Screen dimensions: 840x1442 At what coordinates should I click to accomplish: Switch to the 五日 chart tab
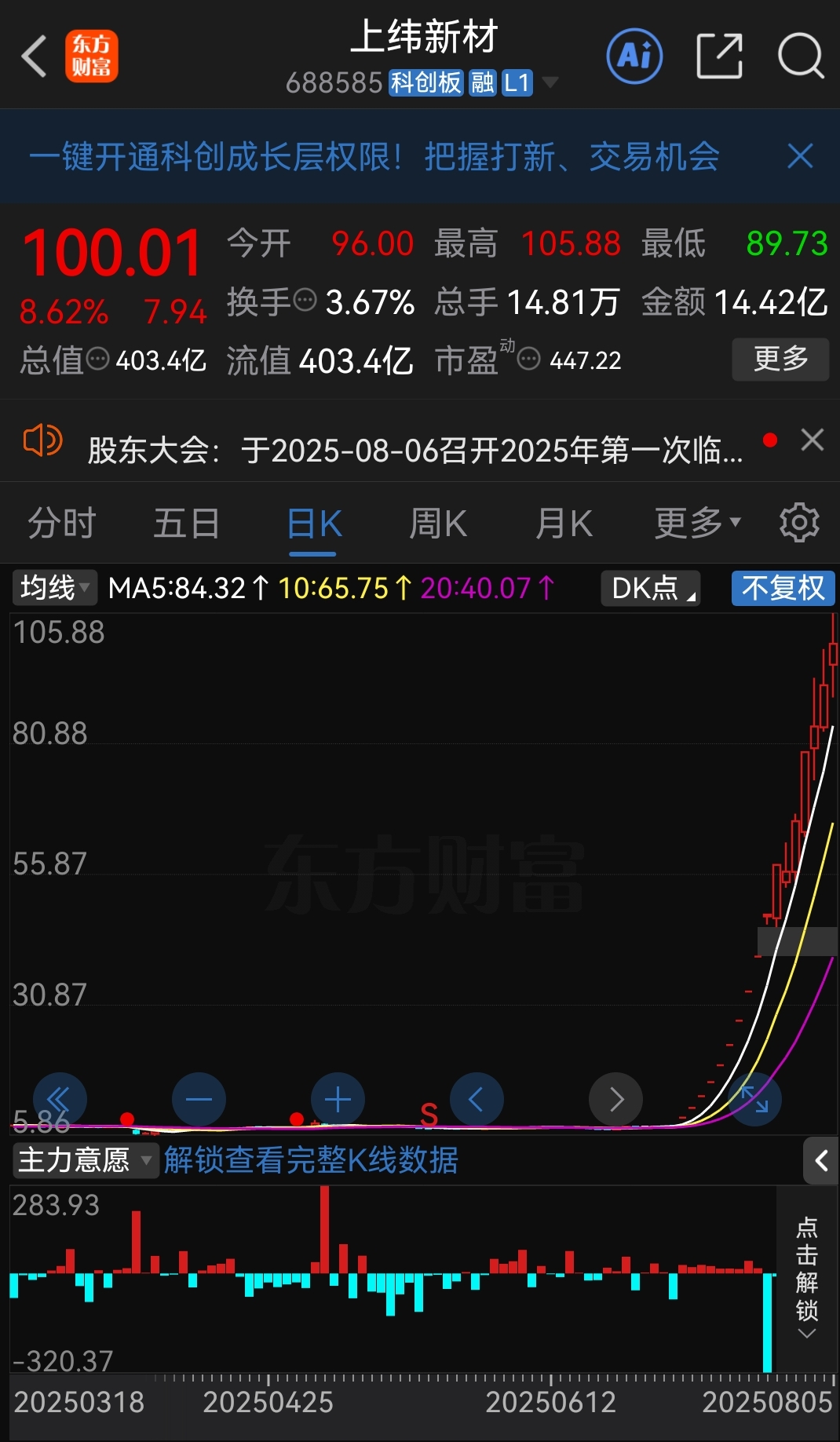tap(186, 524)
